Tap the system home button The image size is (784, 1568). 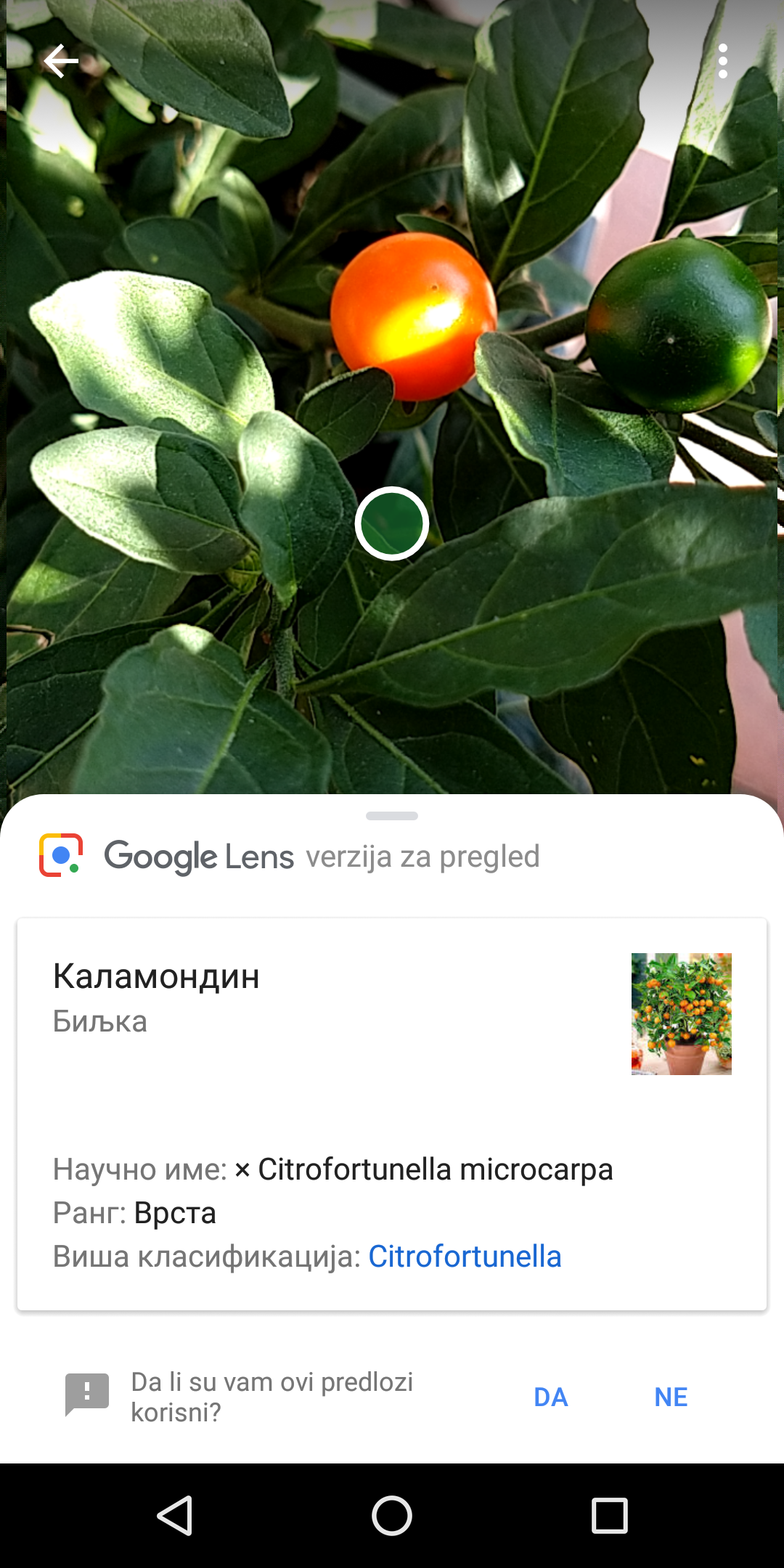point(392,1516)
